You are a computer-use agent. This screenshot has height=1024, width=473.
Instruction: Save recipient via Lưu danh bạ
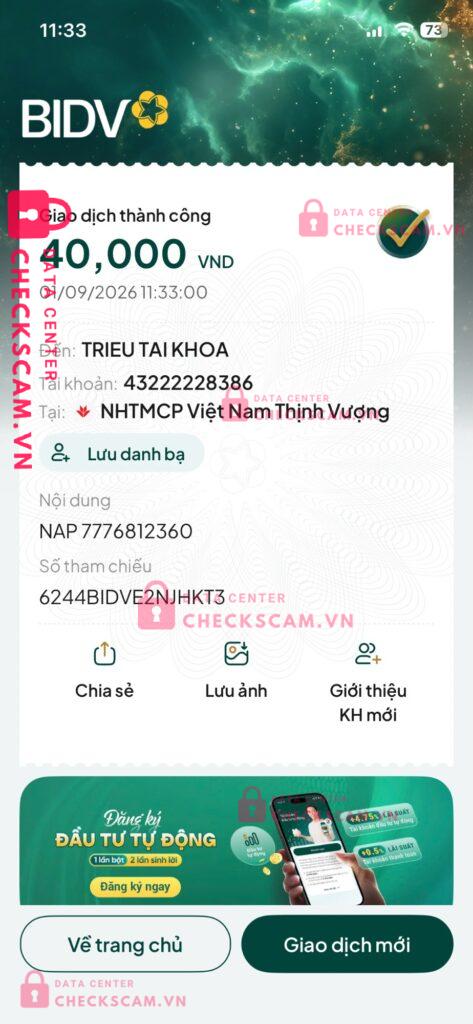click(x=122, y=453)
